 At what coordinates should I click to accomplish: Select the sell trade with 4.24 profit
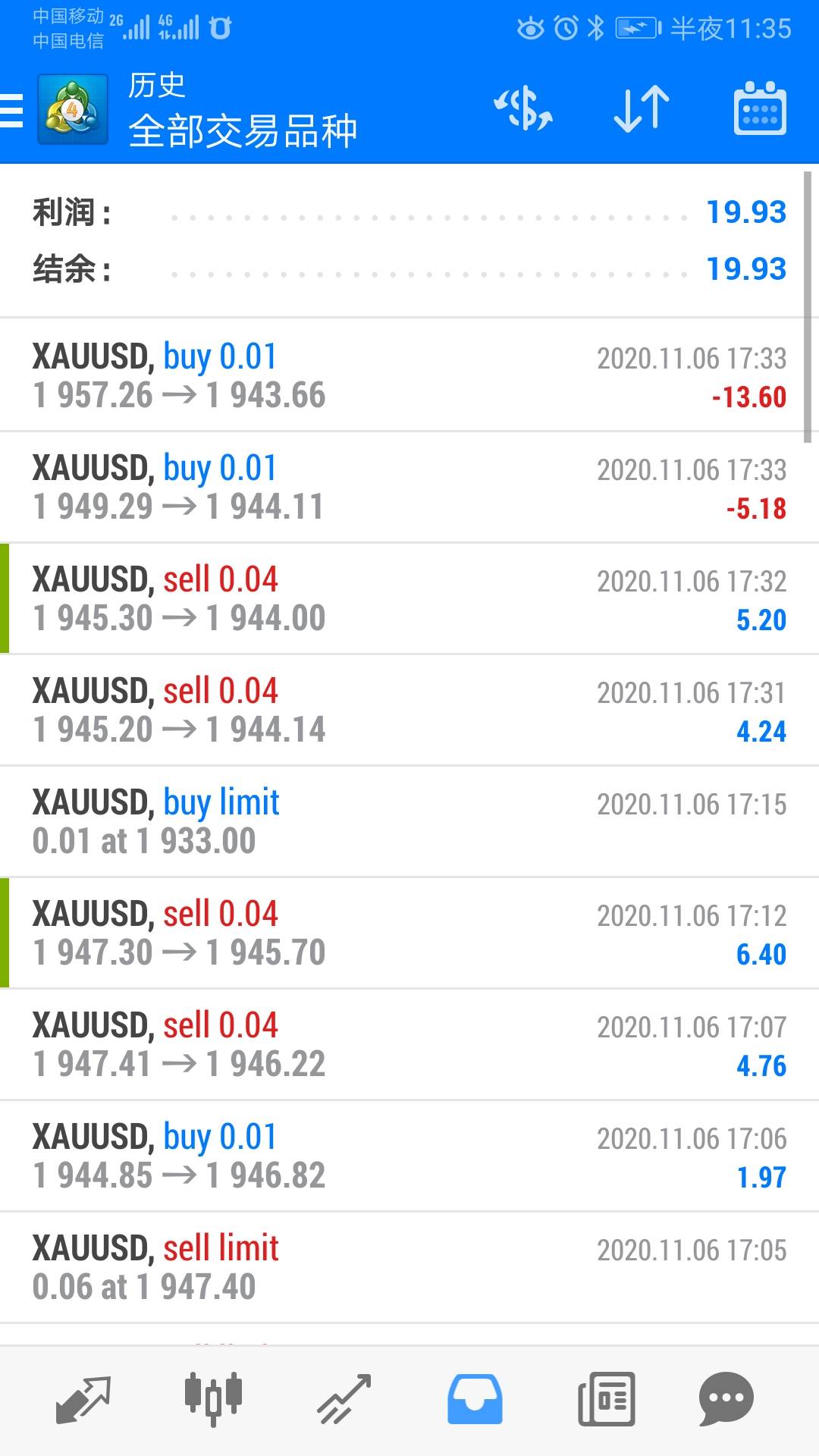[409, 711]
